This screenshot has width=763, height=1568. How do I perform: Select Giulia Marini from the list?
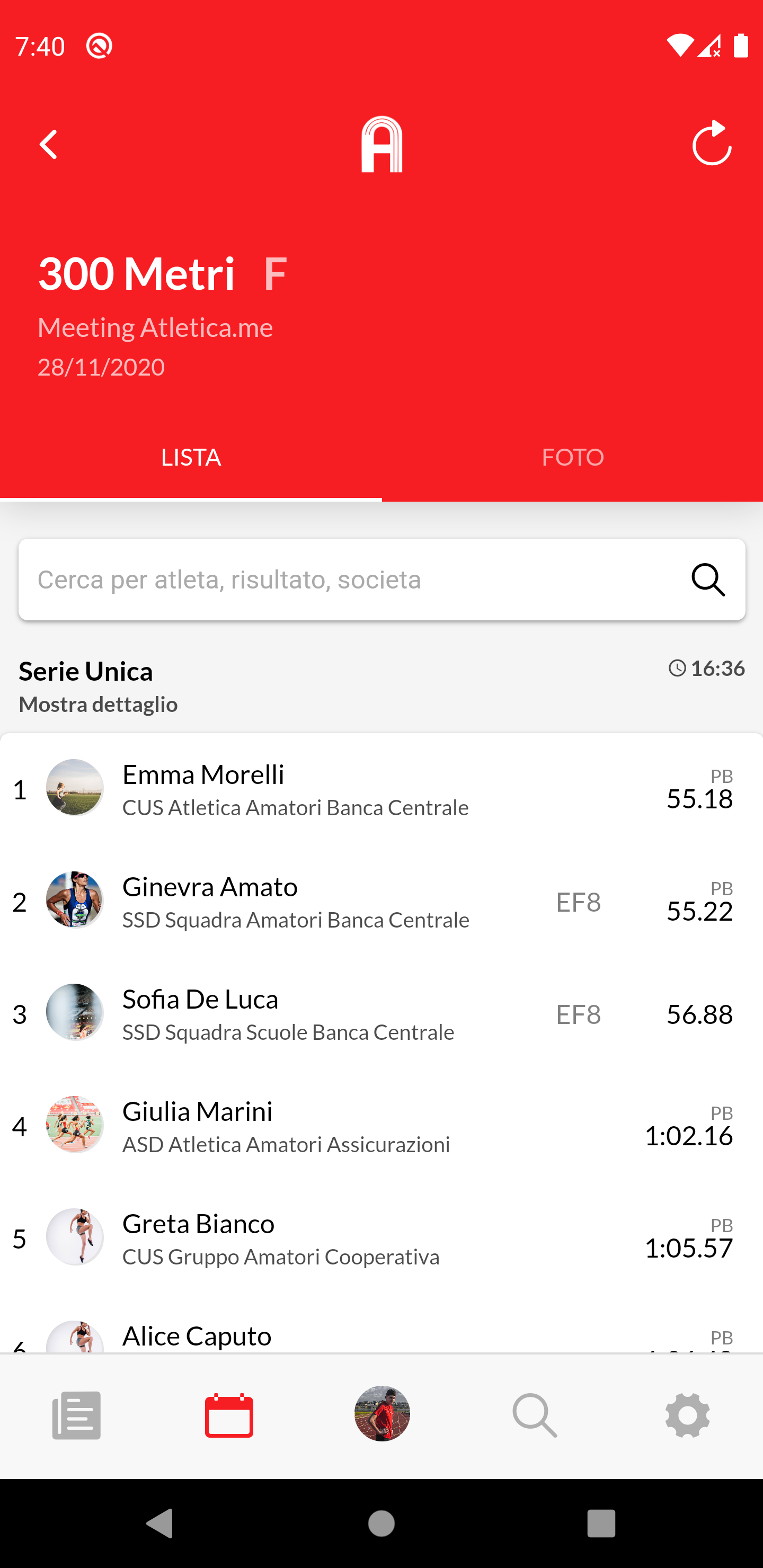coord(381,1127)
